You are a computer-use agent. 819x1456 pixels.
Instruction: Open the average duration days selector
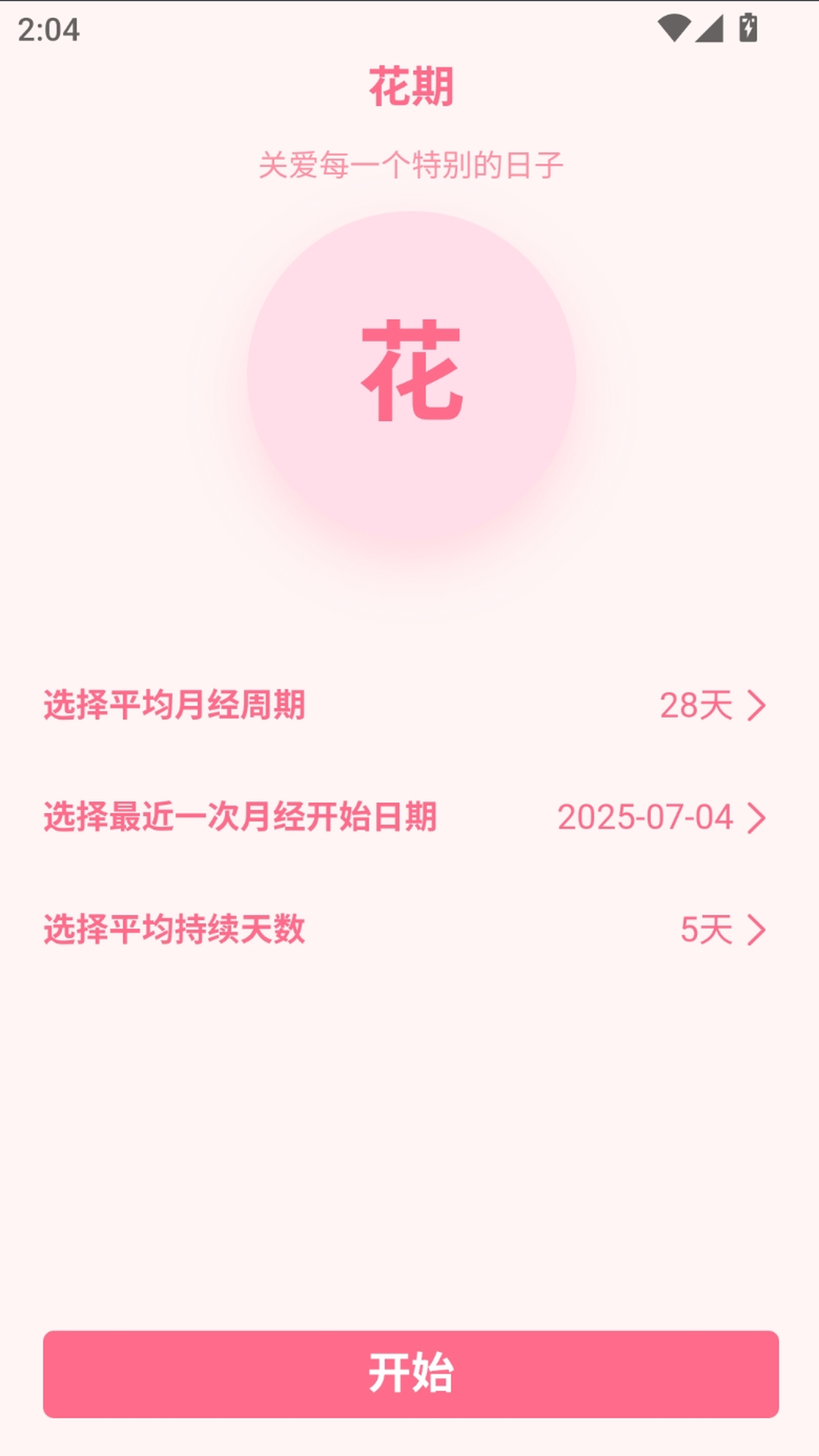tap(409, 931)
